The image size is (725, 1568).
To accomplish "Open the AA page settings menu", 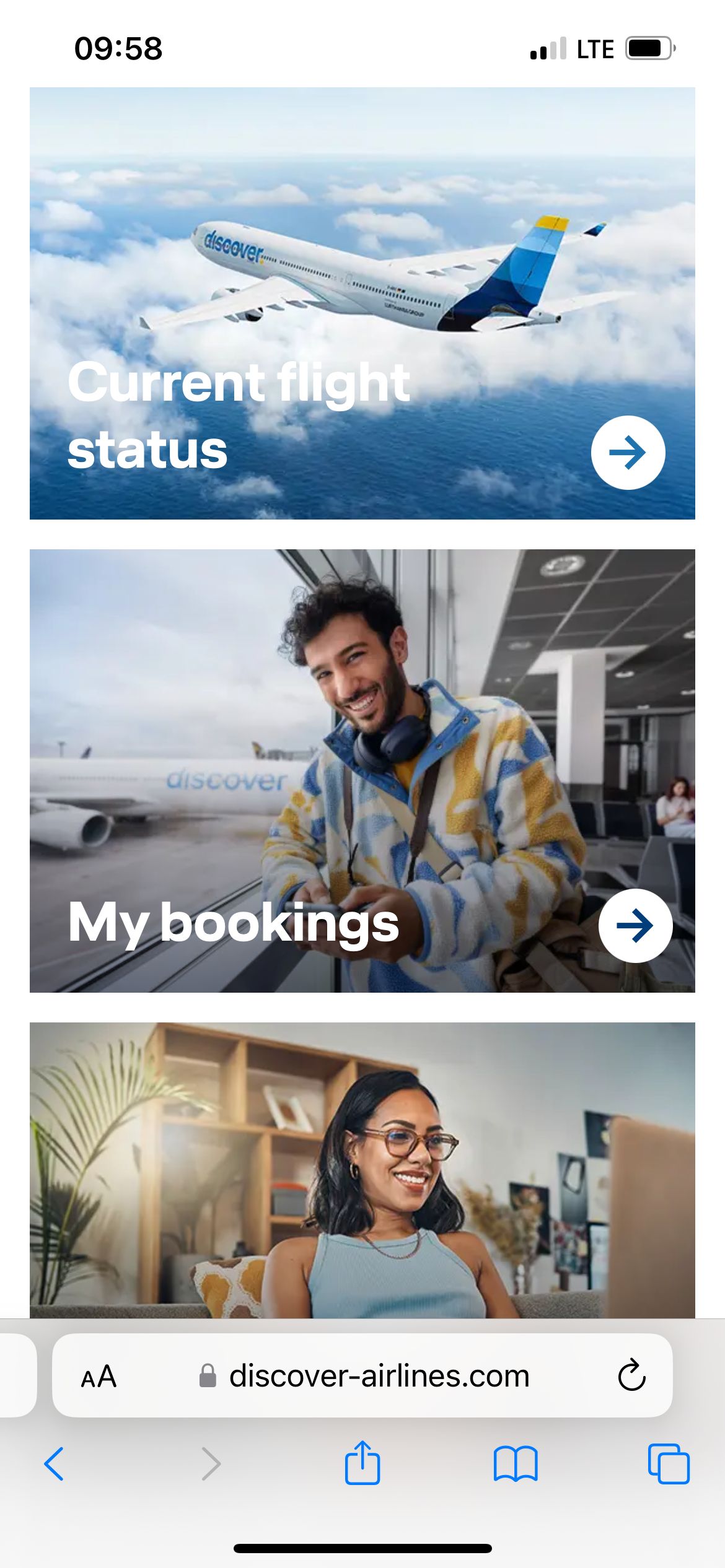I will click(99, 1376).
